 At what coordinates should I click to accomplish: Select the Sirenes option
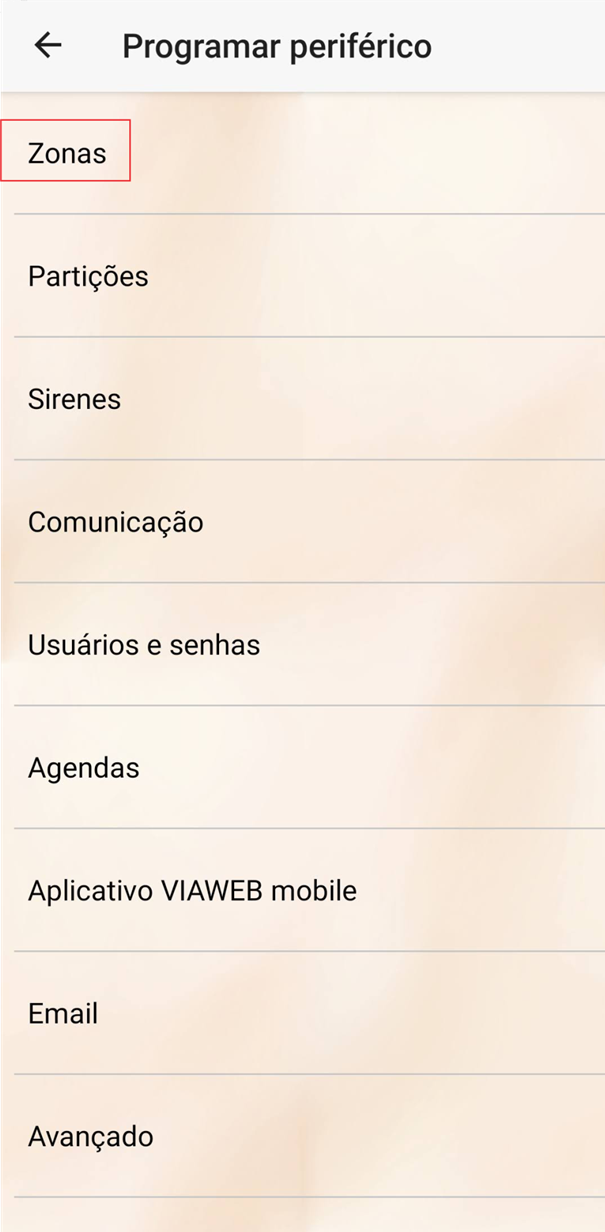pyautogui.click(x=302, y=399)
